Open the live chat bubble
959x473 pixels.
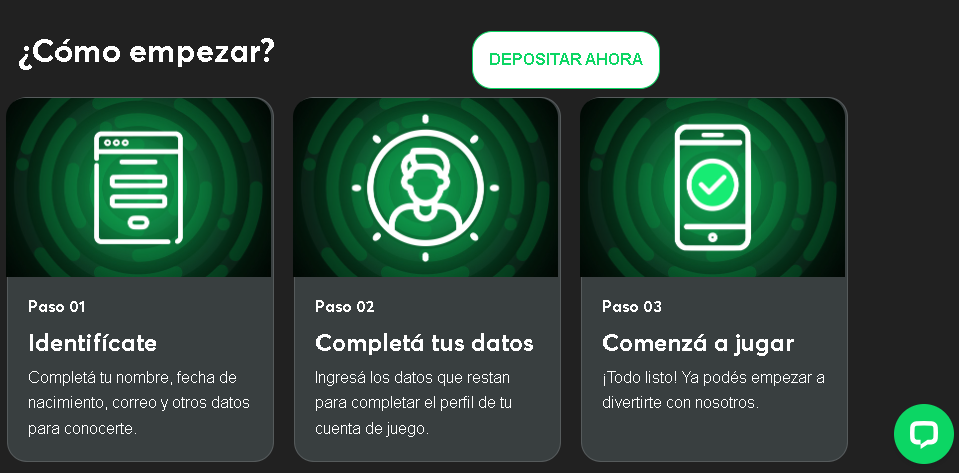click(x=923, y=434)
